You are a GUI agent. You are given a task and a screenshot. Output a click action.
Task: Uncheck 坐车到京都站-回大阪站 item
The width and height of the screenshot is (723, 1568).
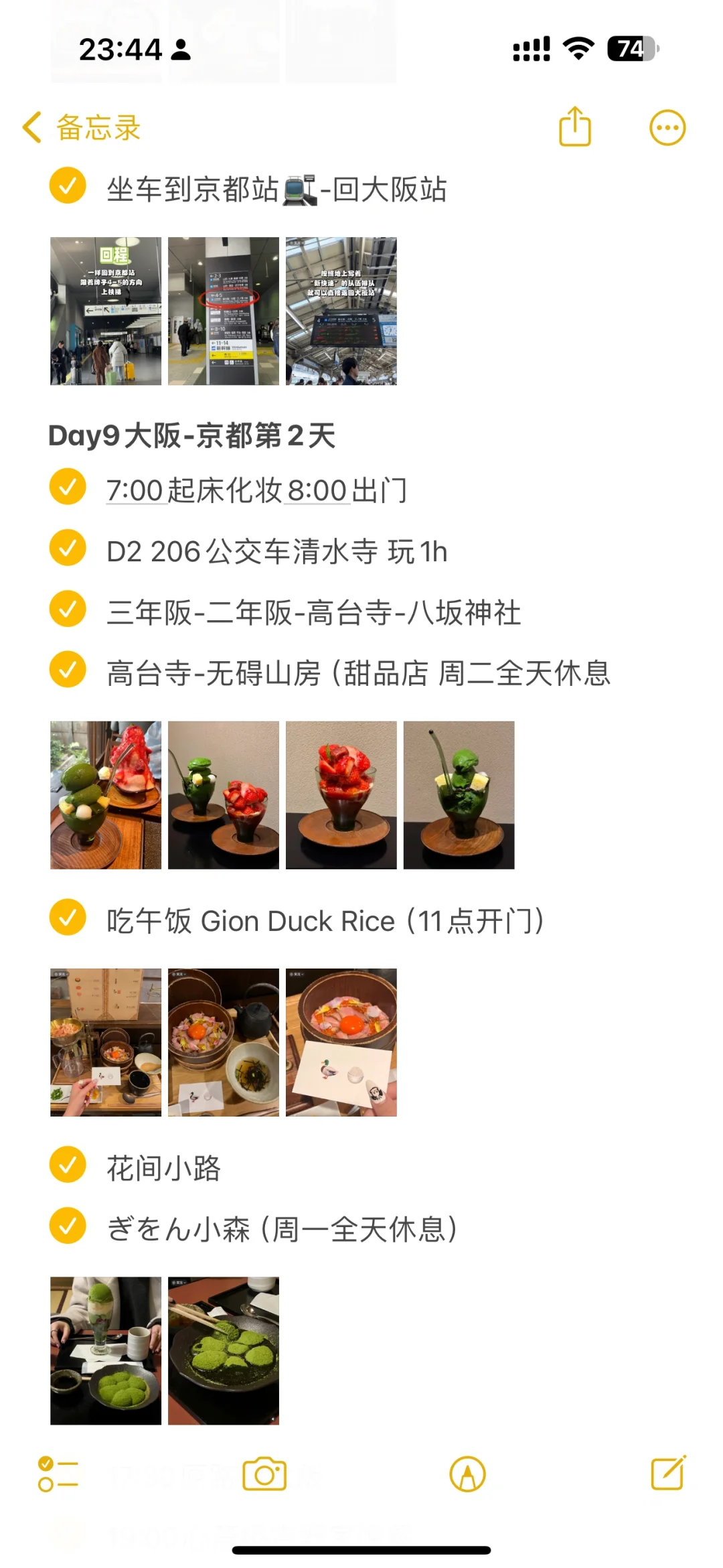coord(68,186)
